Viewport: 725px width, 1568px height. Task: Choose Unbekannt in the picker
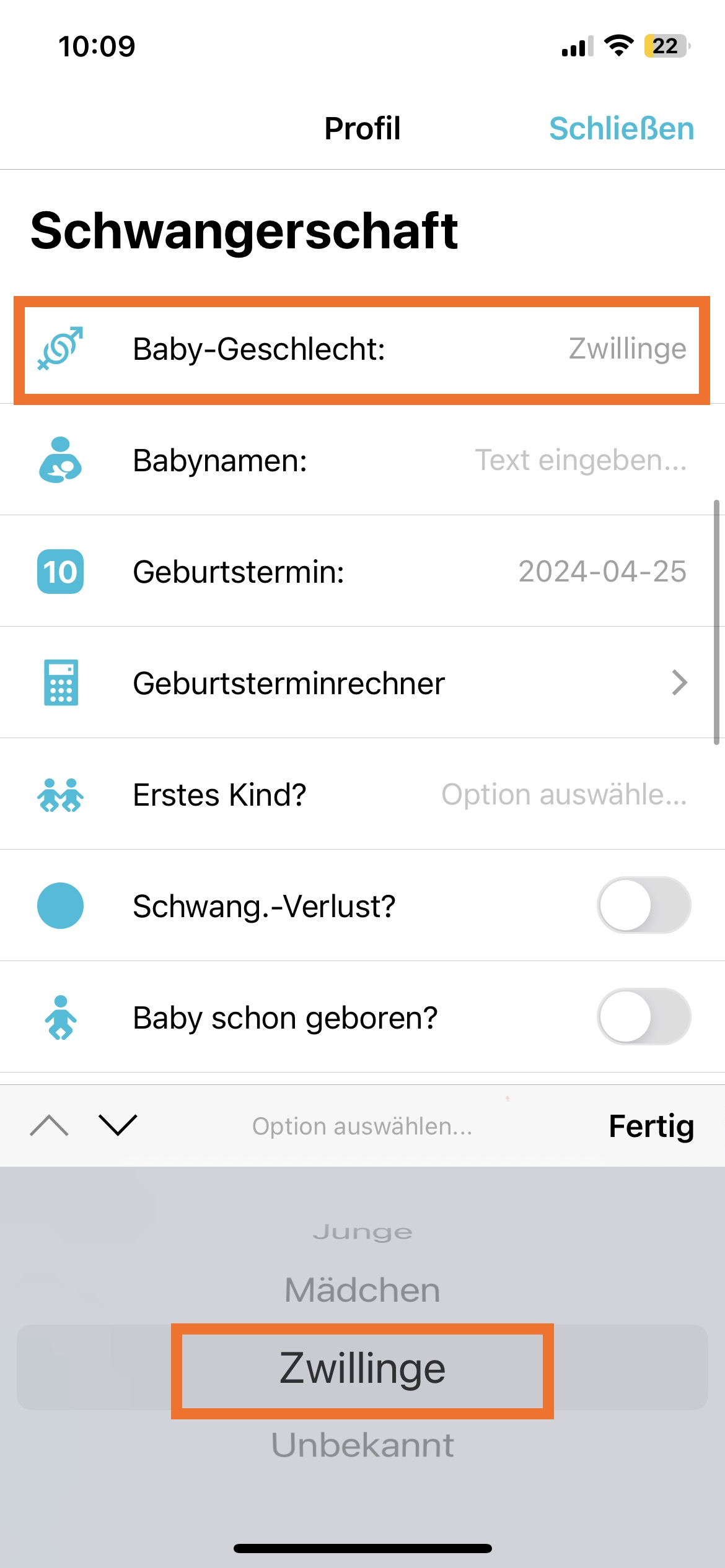(362, 1445)
